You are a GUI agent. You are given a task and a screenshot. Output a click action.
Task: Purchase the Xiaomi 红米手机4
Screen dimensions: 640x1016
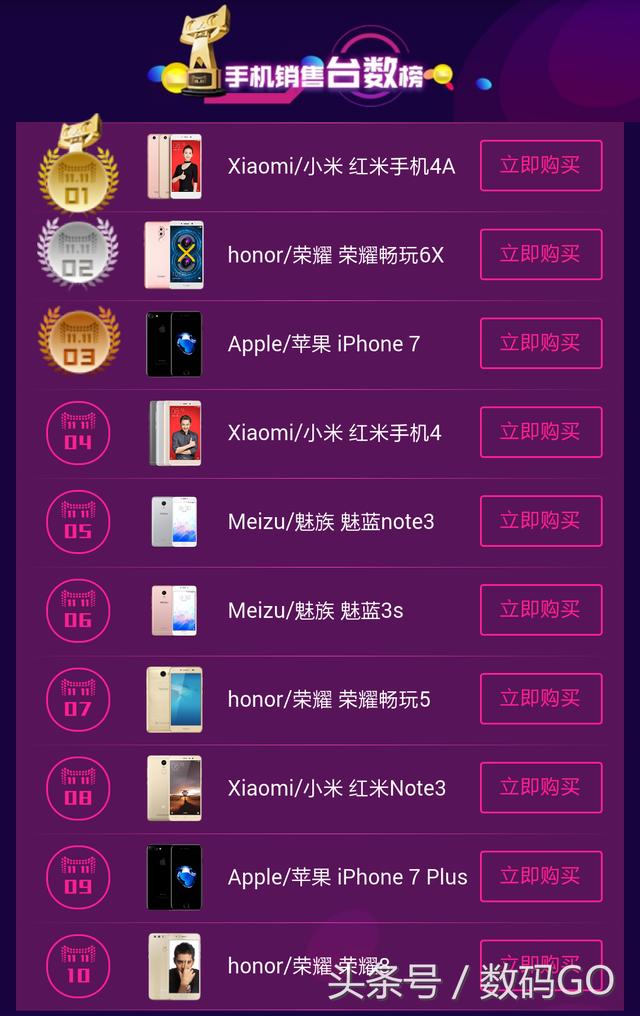(x=541, y=432)
